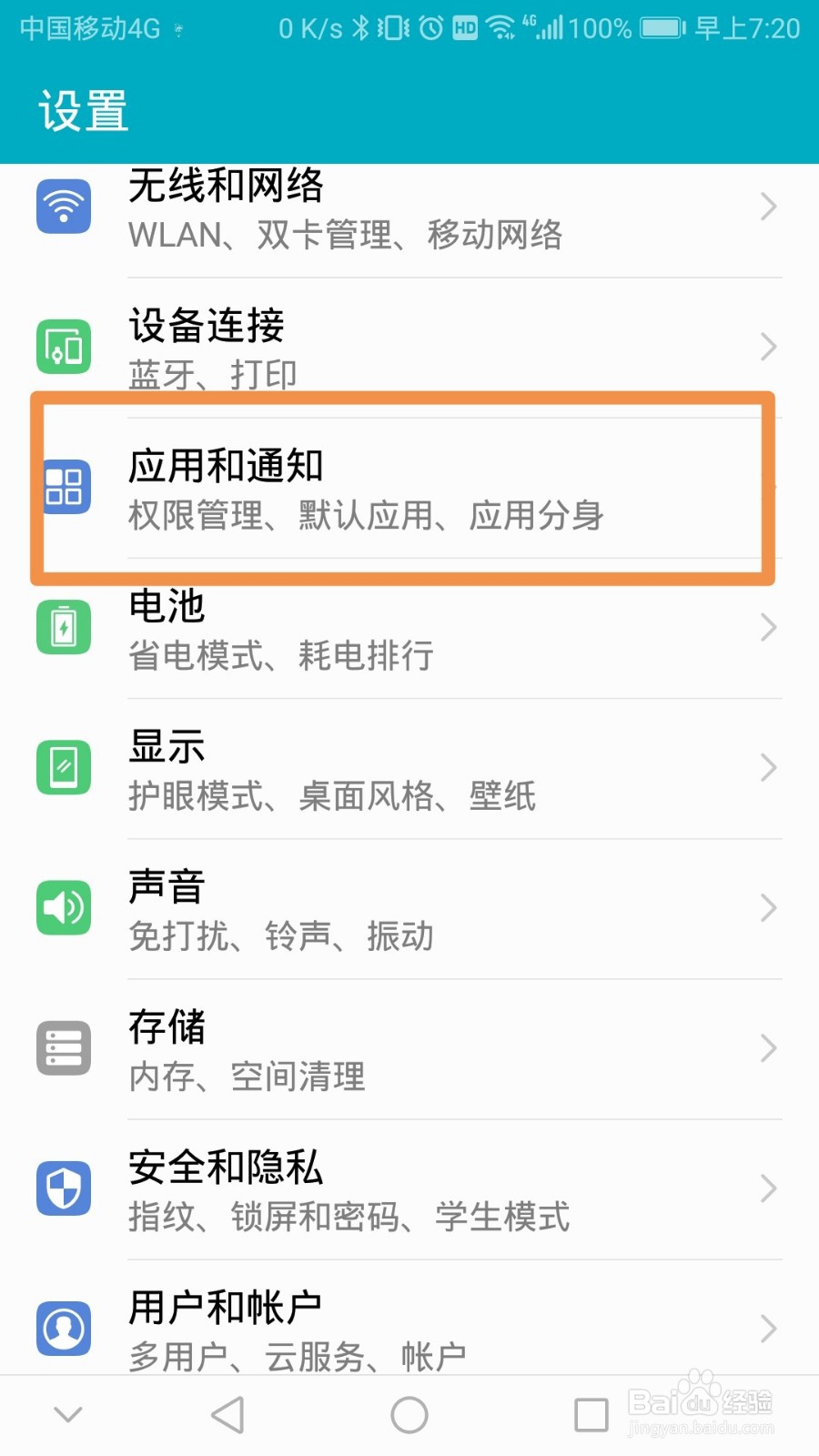Tap the display screen icon next to 显示
The image size is (819, 1456).
63,766
